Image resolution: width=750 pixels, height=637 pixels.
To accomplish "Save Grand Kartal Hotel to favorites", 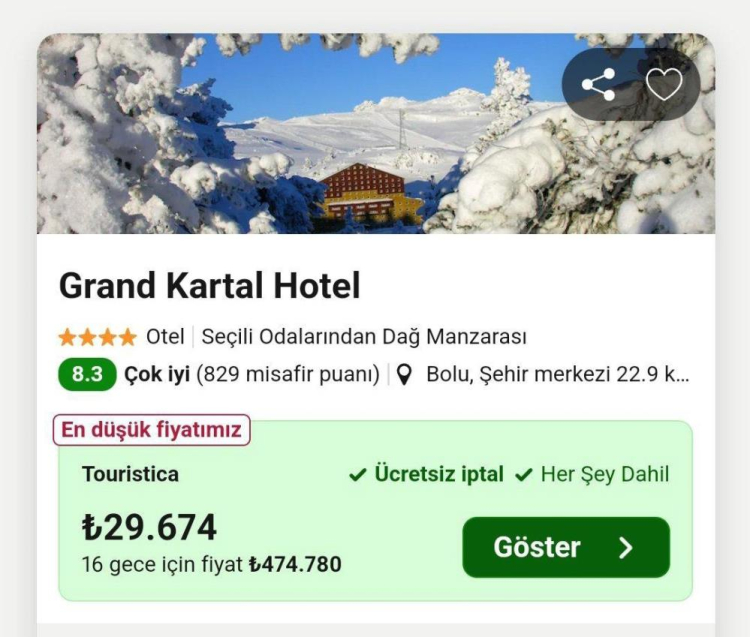I will pos(664,85).
